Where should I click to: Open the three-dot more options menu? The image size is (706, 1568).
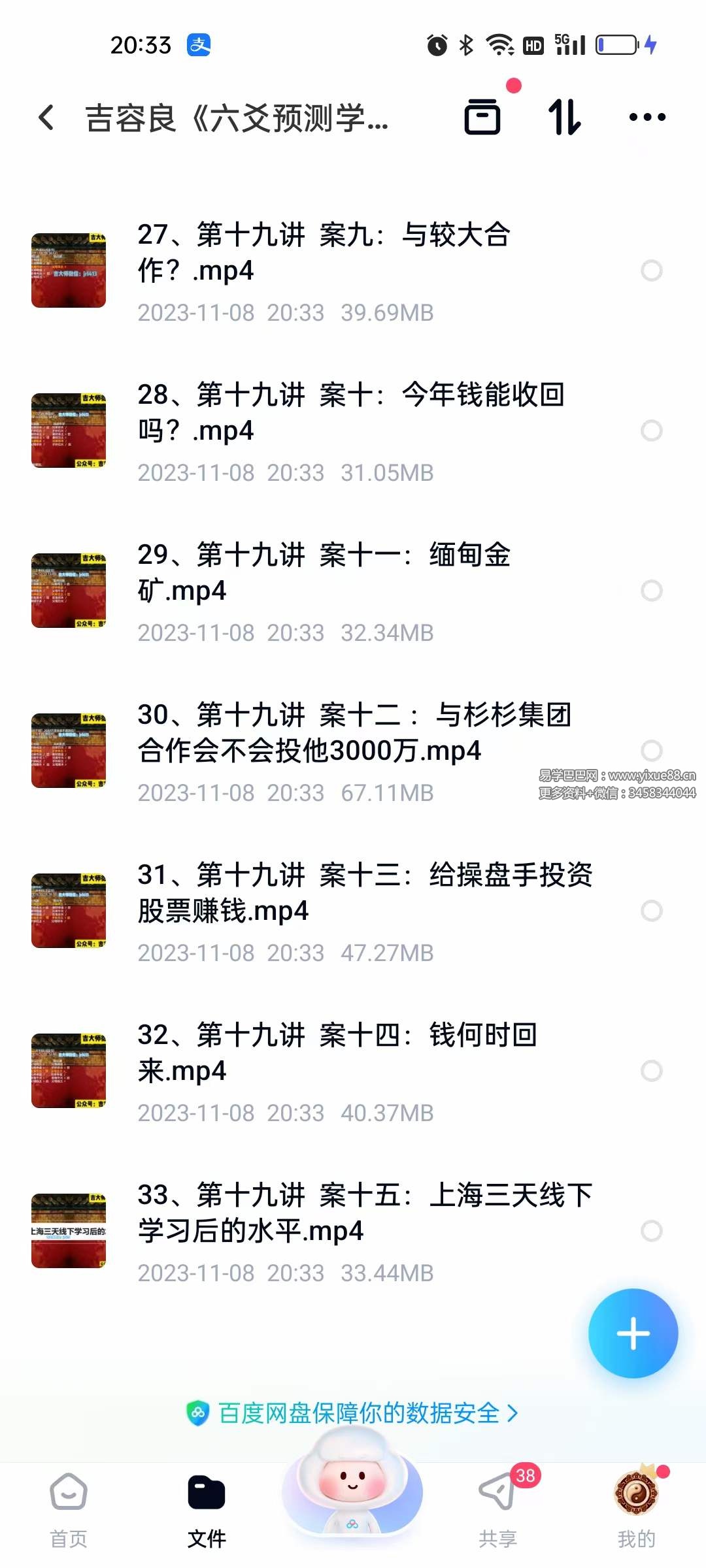coord(647,118)
